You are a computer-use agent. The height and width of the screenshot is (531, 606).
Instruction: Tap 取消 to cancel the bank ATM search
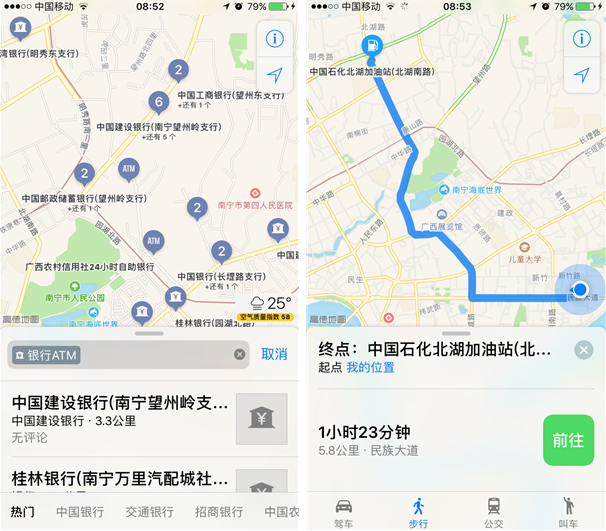pyautogui.click(x=273, y=354)
